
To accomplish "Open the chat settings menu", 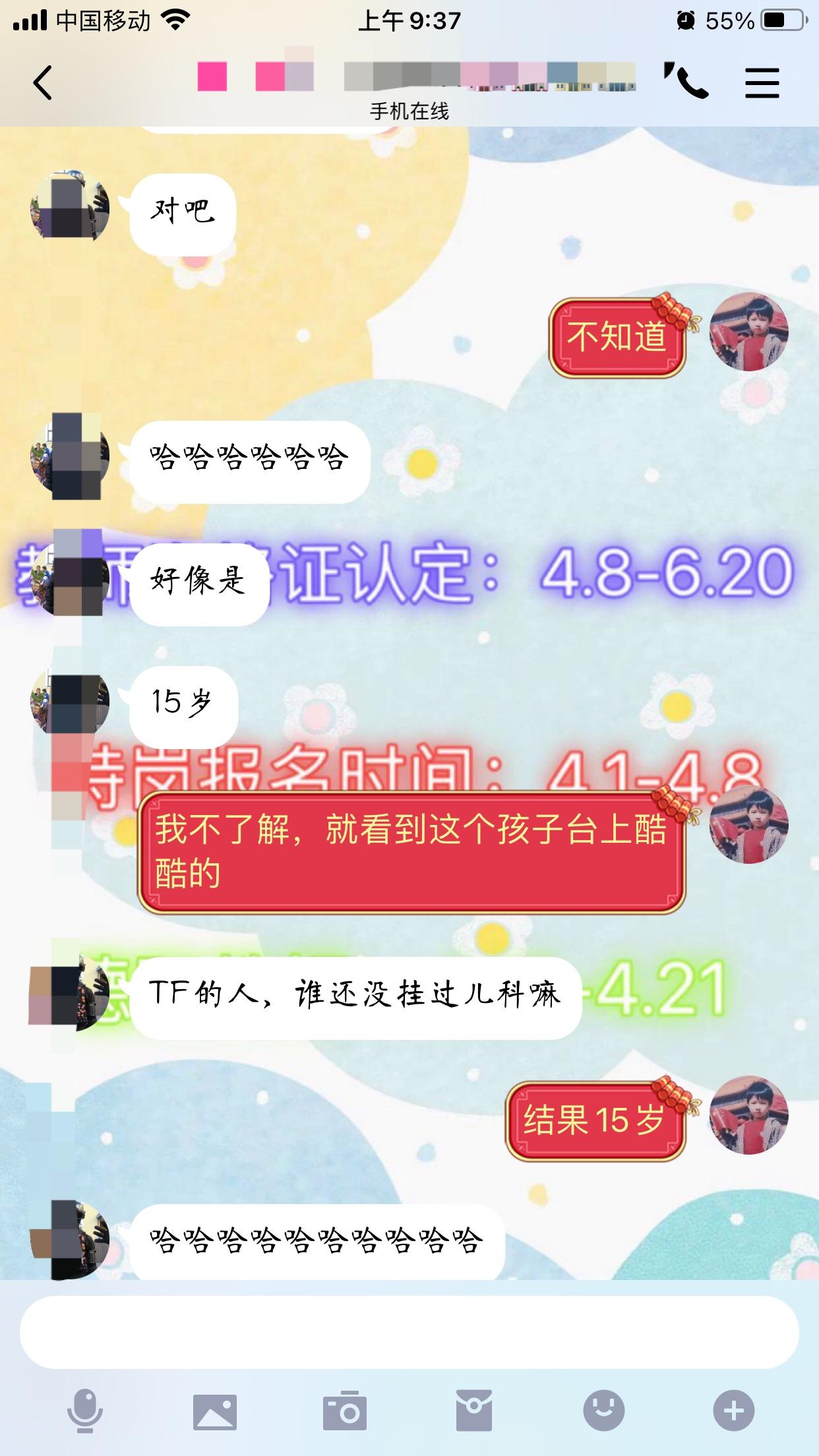I will point(762,83).
